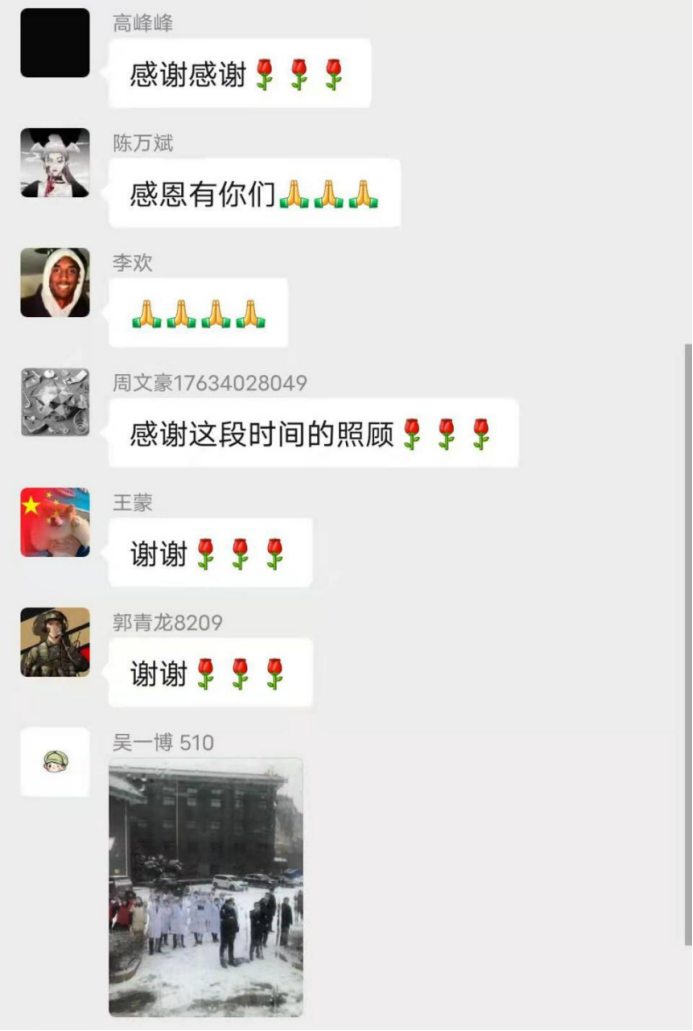Open the photo sent by 吴一博 510
This screenshot has width=693, height=1031.
pyautogui.click(x=206, y=887)
